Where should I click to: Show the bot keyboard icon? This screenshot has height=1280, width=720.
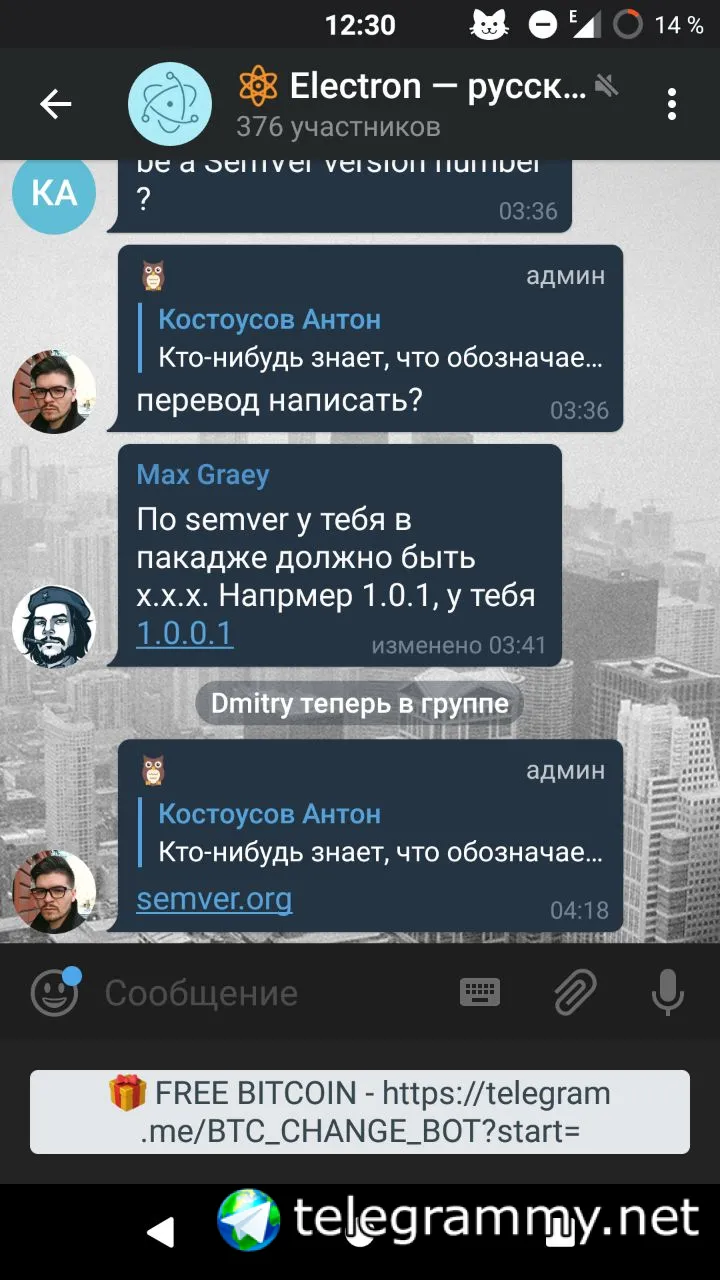click(480, 992)
